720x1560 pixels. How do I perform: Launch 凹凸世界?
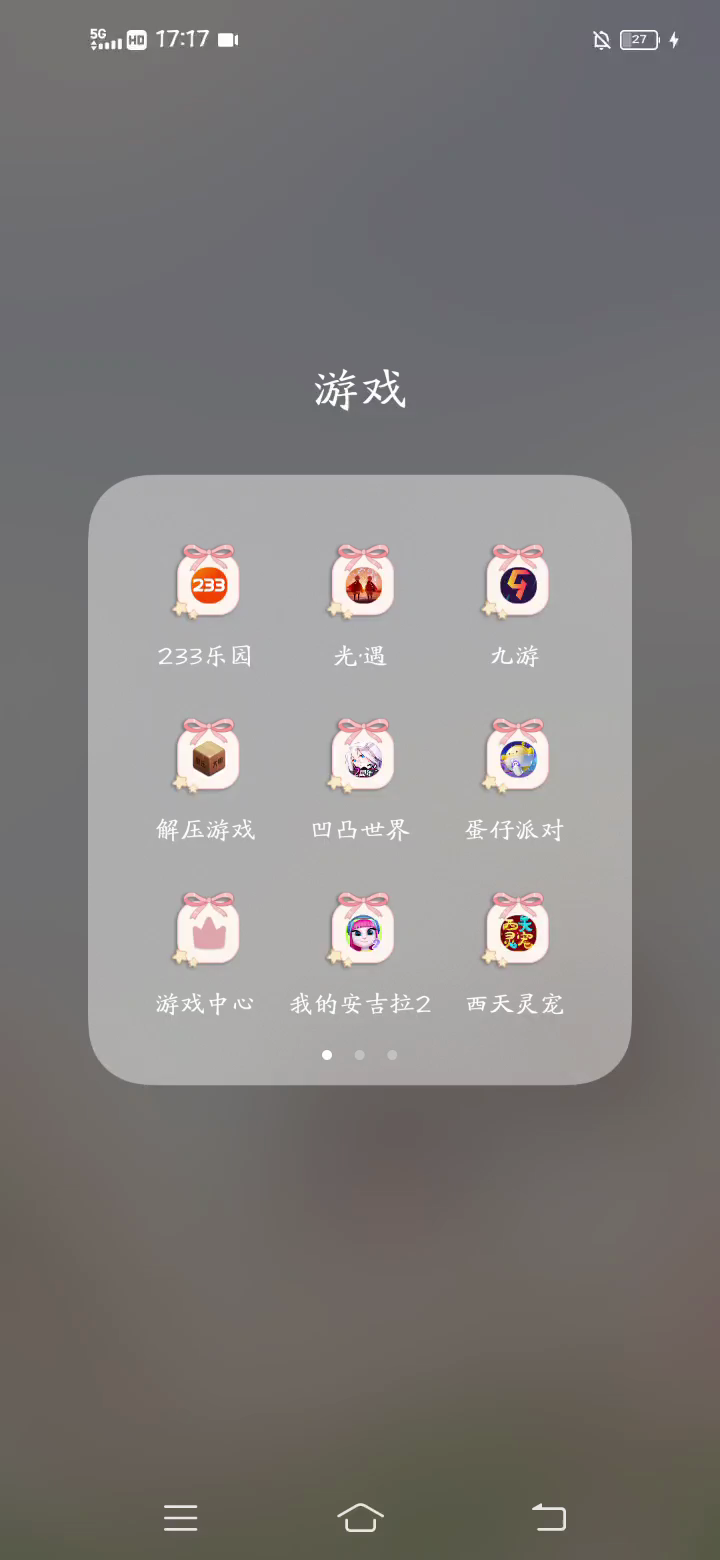(x=362, y=758)
